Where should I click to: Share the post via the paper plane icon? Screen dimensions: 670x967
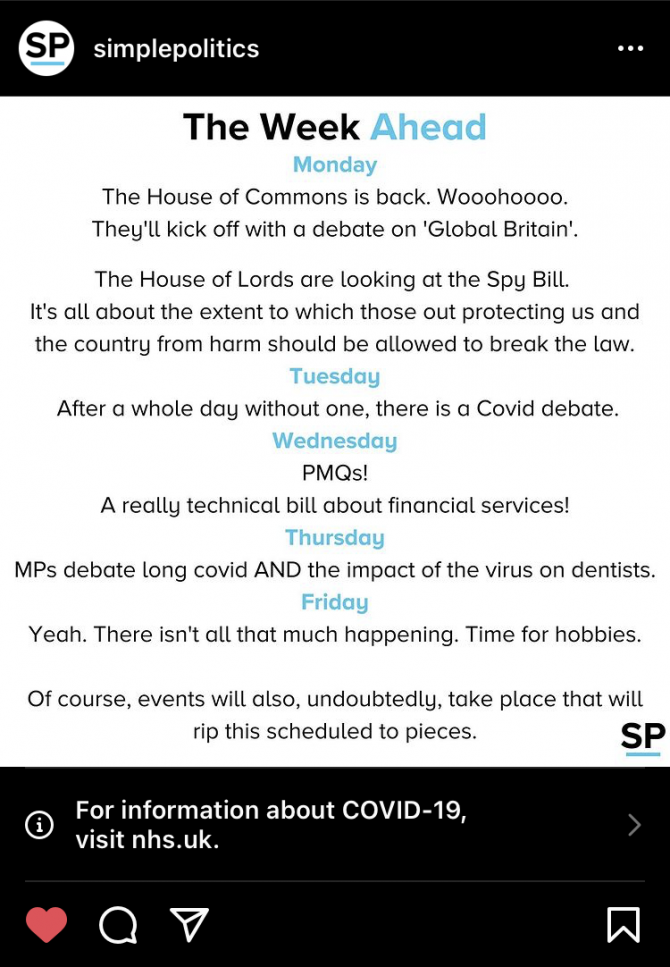point(188,925)
